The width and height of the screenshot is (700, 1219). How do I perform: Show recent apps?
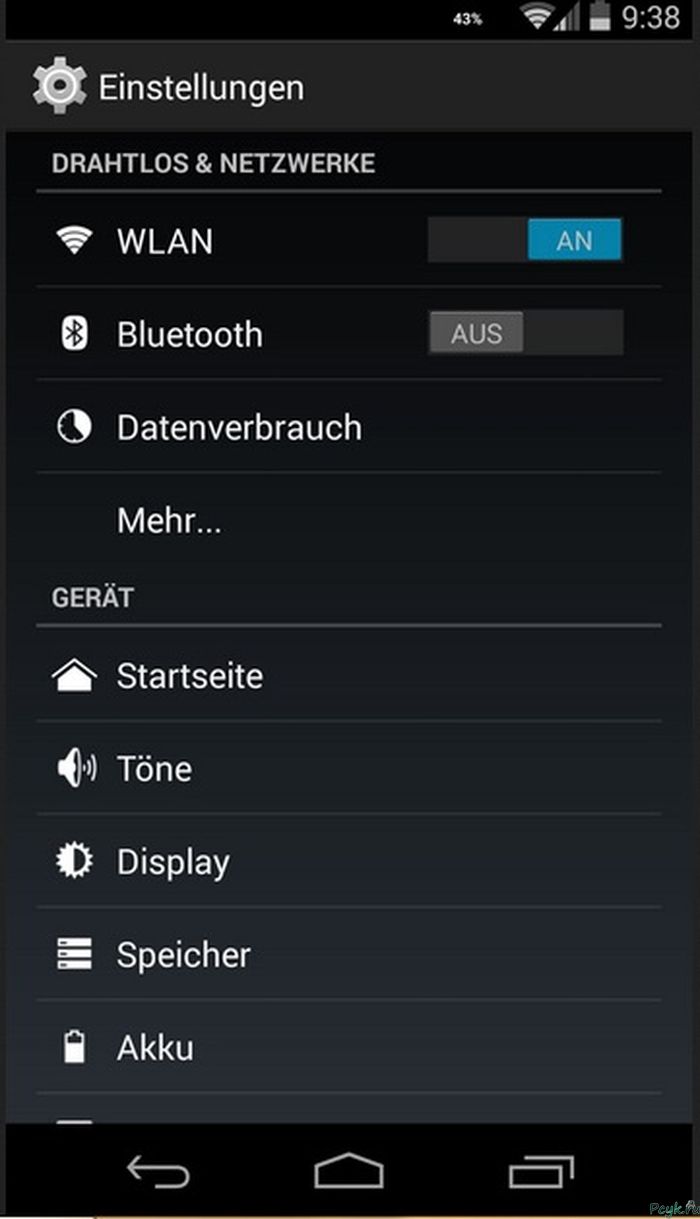[x=541, y=1171]
